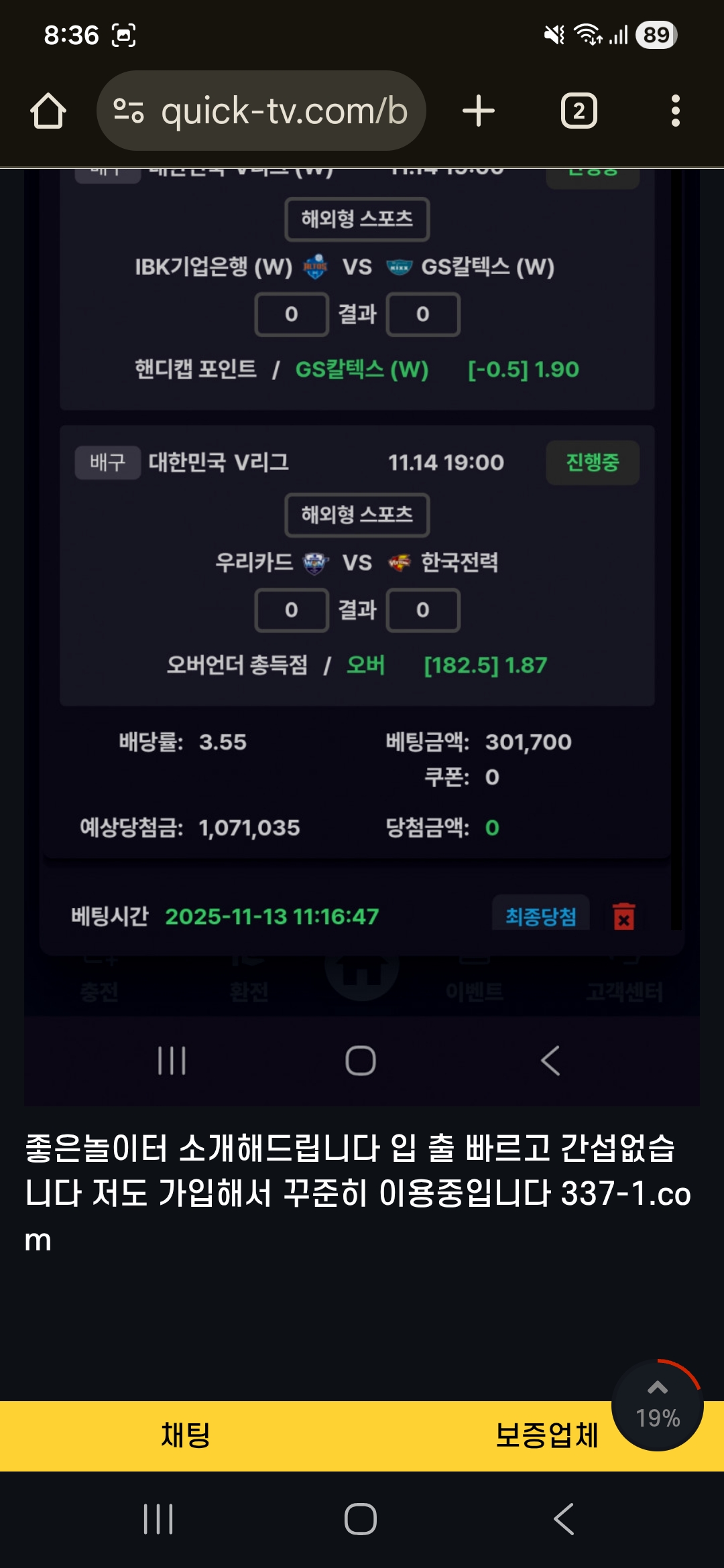
Task: Open the embedded betting slip screenshot
Action: 362,603
